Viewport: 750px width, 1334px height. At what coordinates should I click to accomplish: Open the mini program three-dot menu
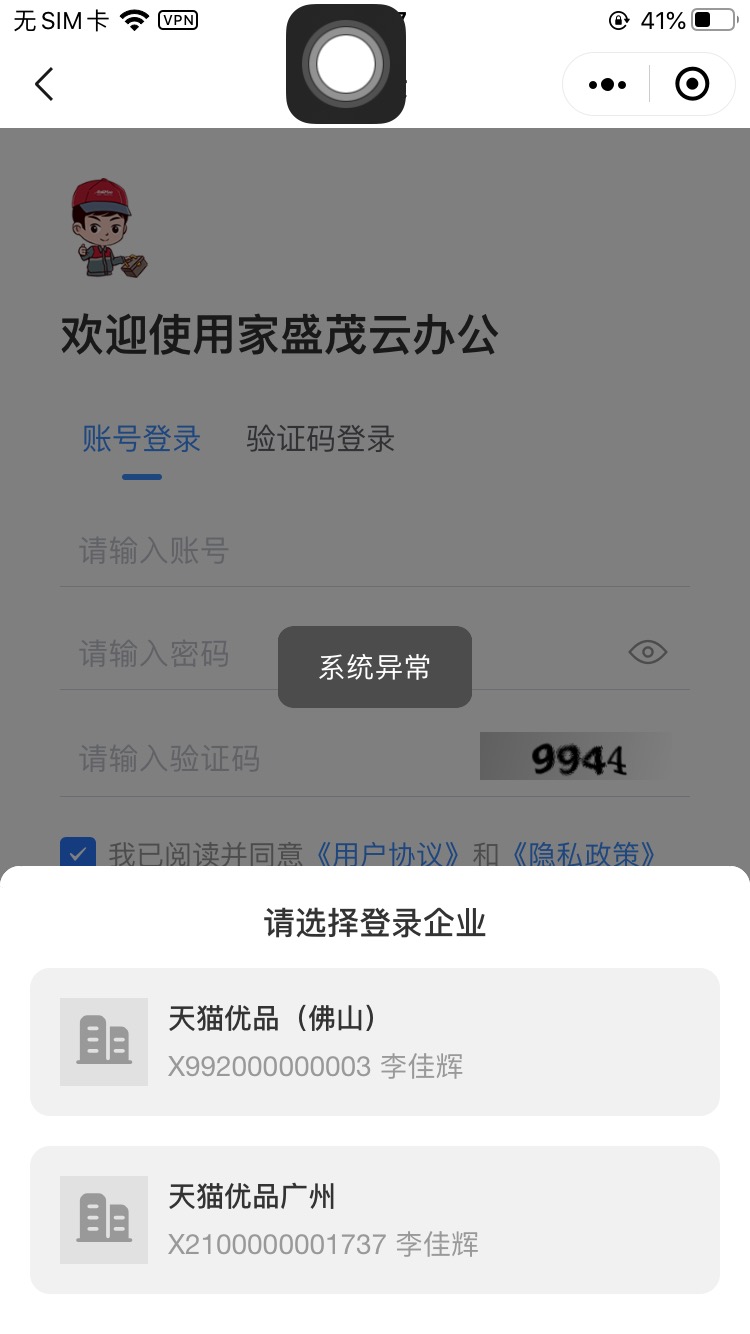(x=608, y=85)
